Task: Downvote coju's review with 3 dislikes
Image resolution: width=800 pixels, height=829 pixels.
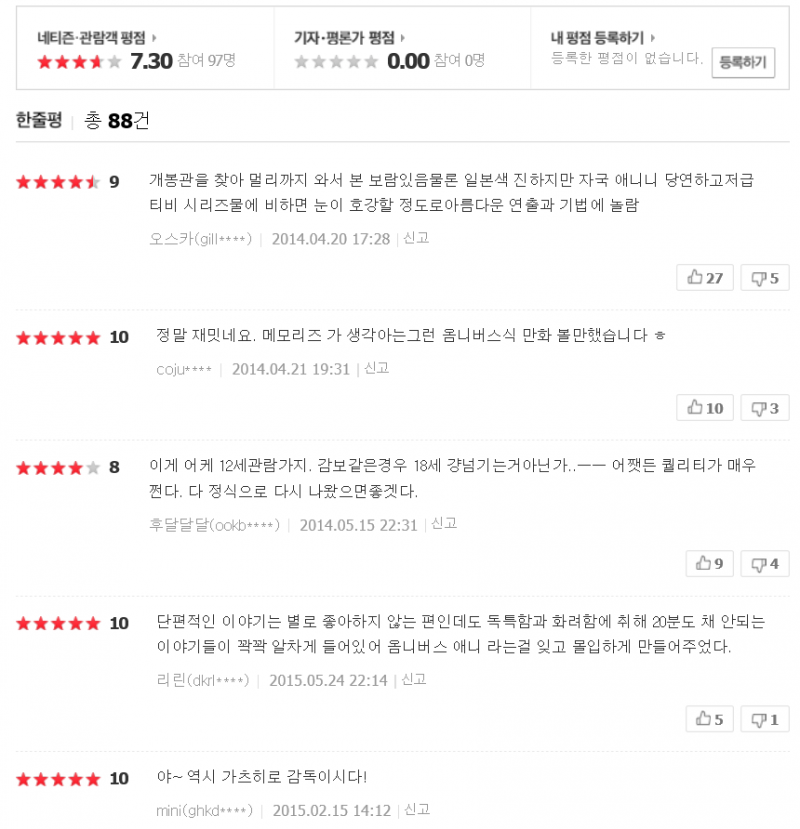Action: pos(765,408)
